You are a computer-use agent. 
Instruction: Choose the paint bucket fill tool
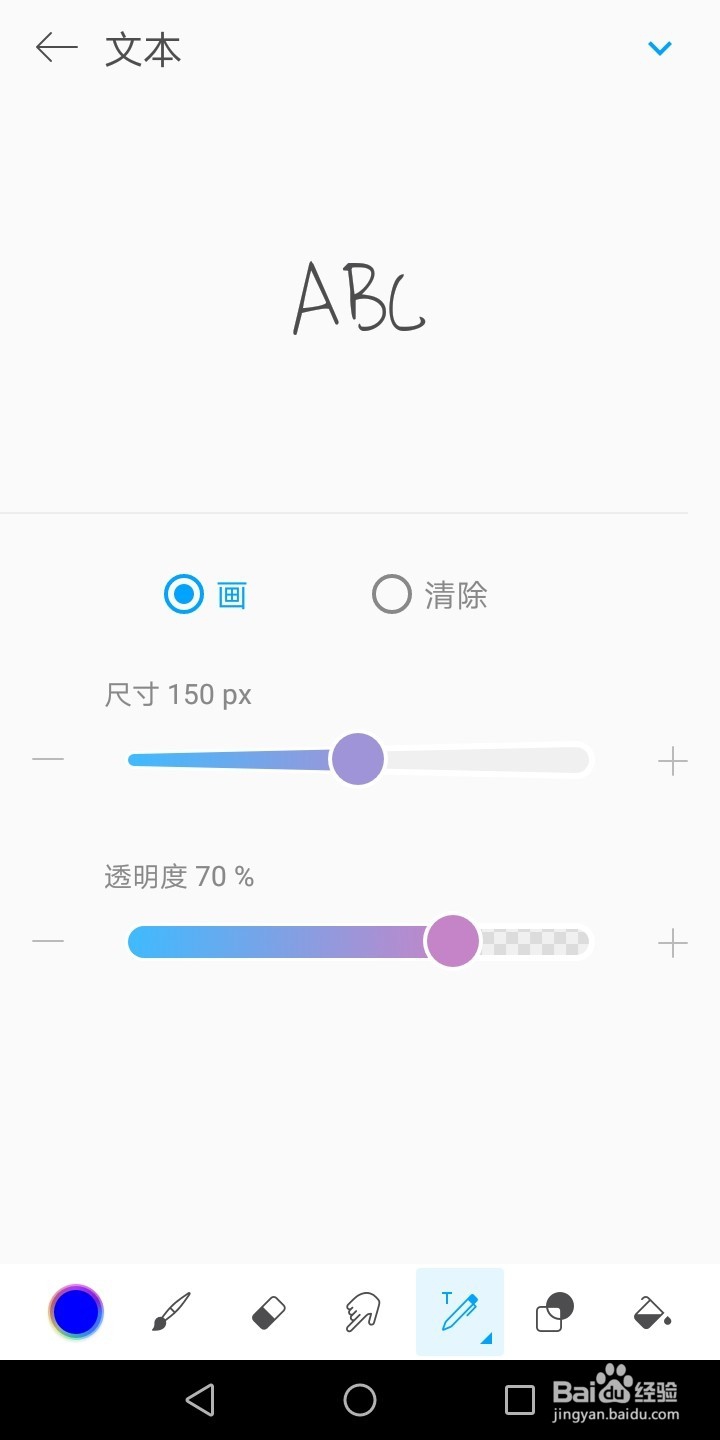(x=652, y=1312)
